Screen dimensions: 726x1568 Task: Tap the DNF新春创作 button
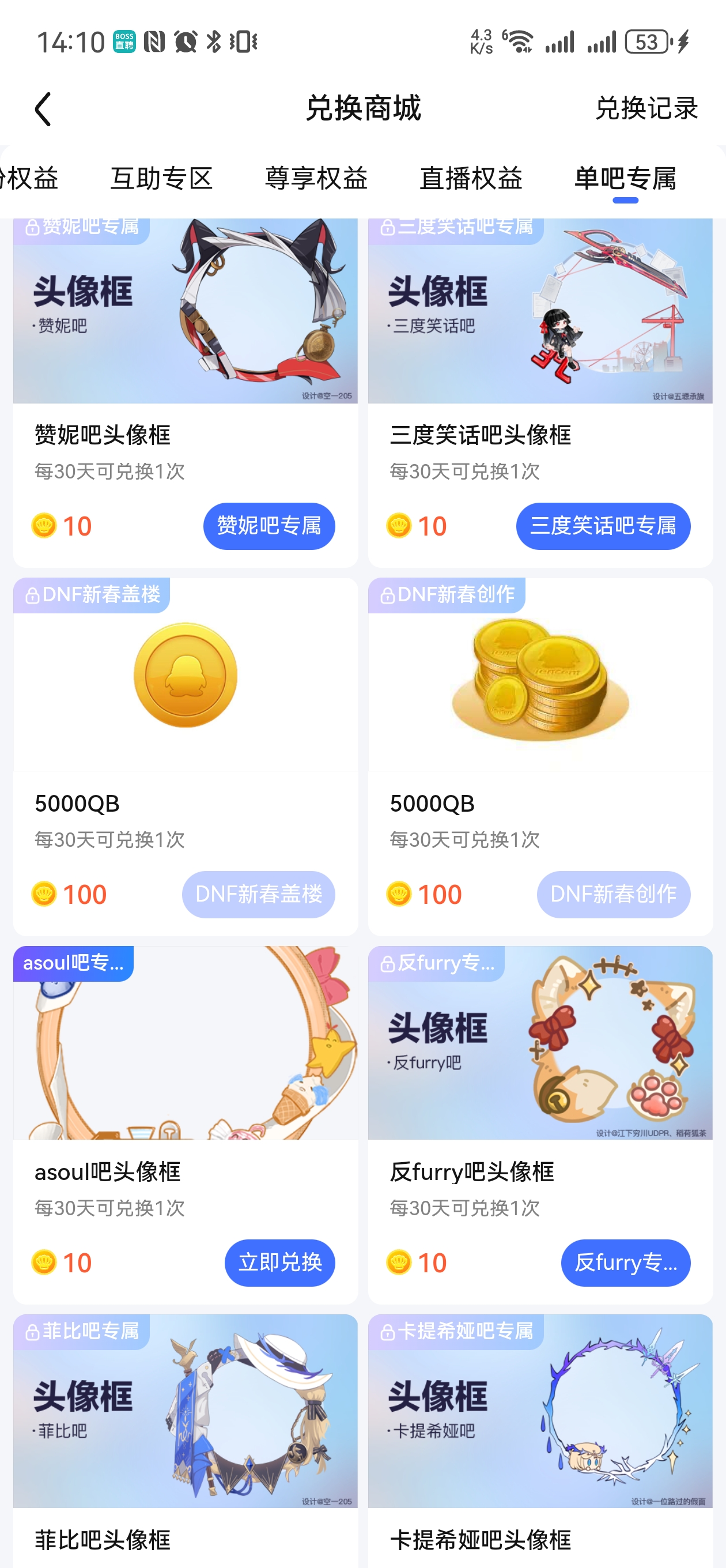pyautogui.click(x=613, y=894)
